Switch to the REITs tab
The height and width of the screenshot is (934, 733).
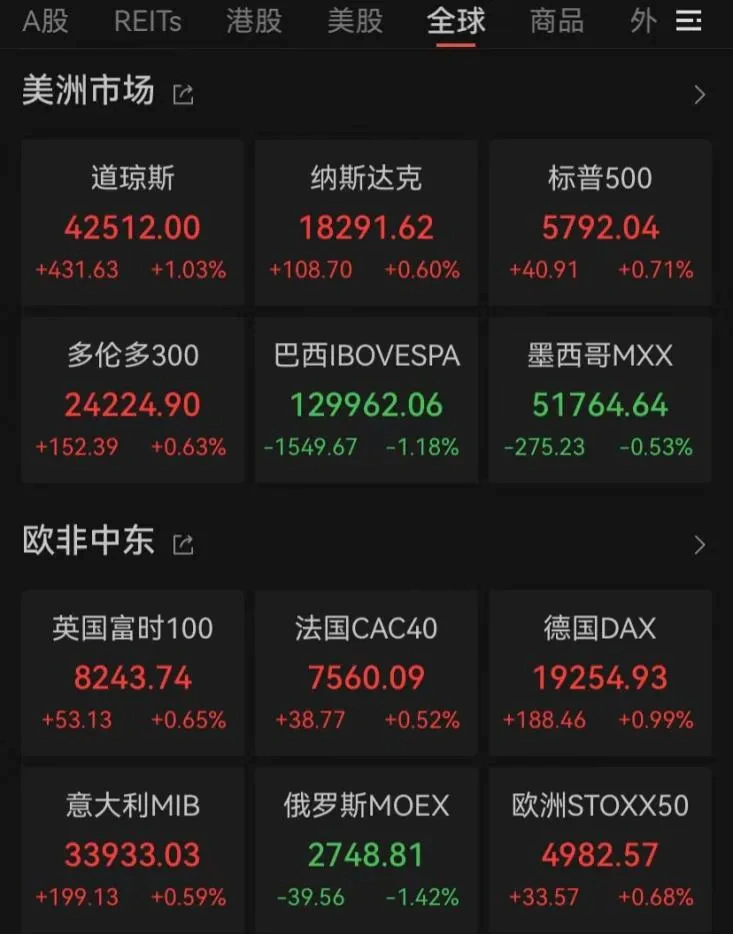[x=148, y=21]
